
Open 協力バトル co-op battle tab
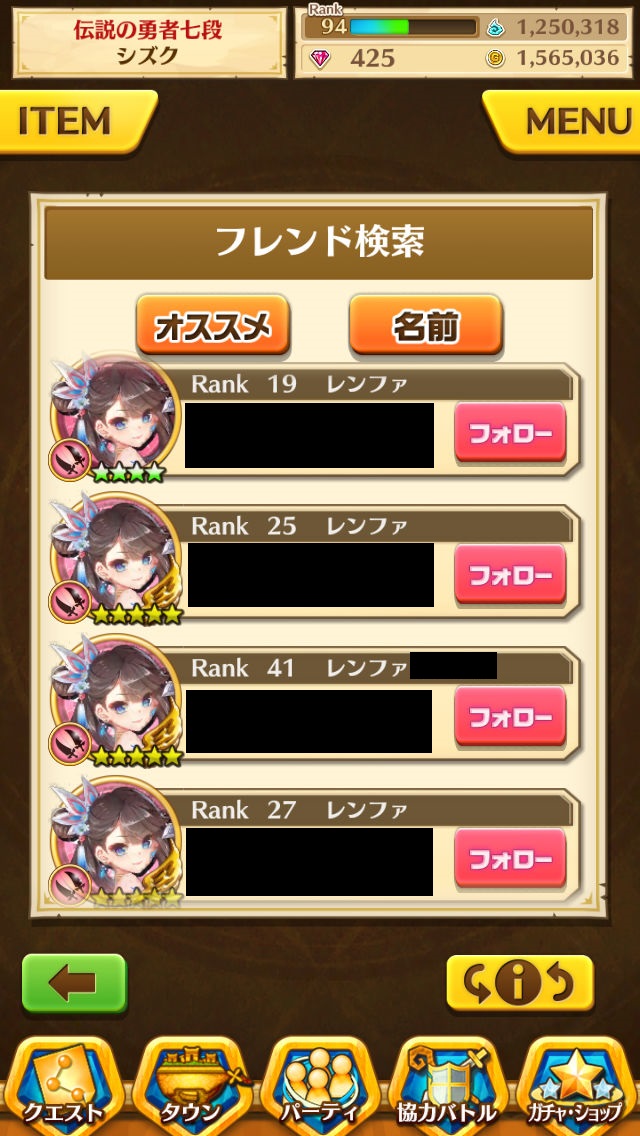(x=448, y=1087)
